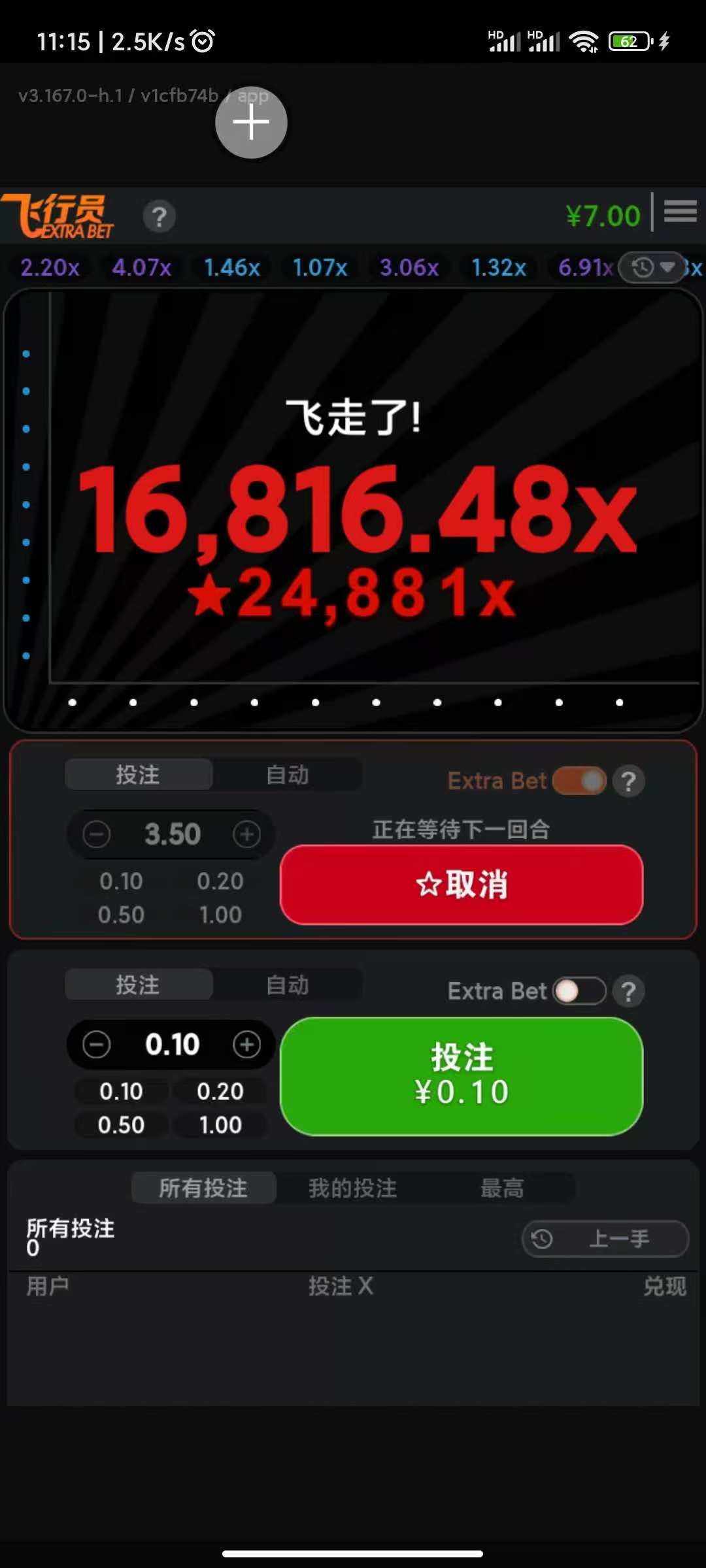The image size is (706, 1568).
Task: View previous hand with 上一手 button
Action: pos(605,1238)
